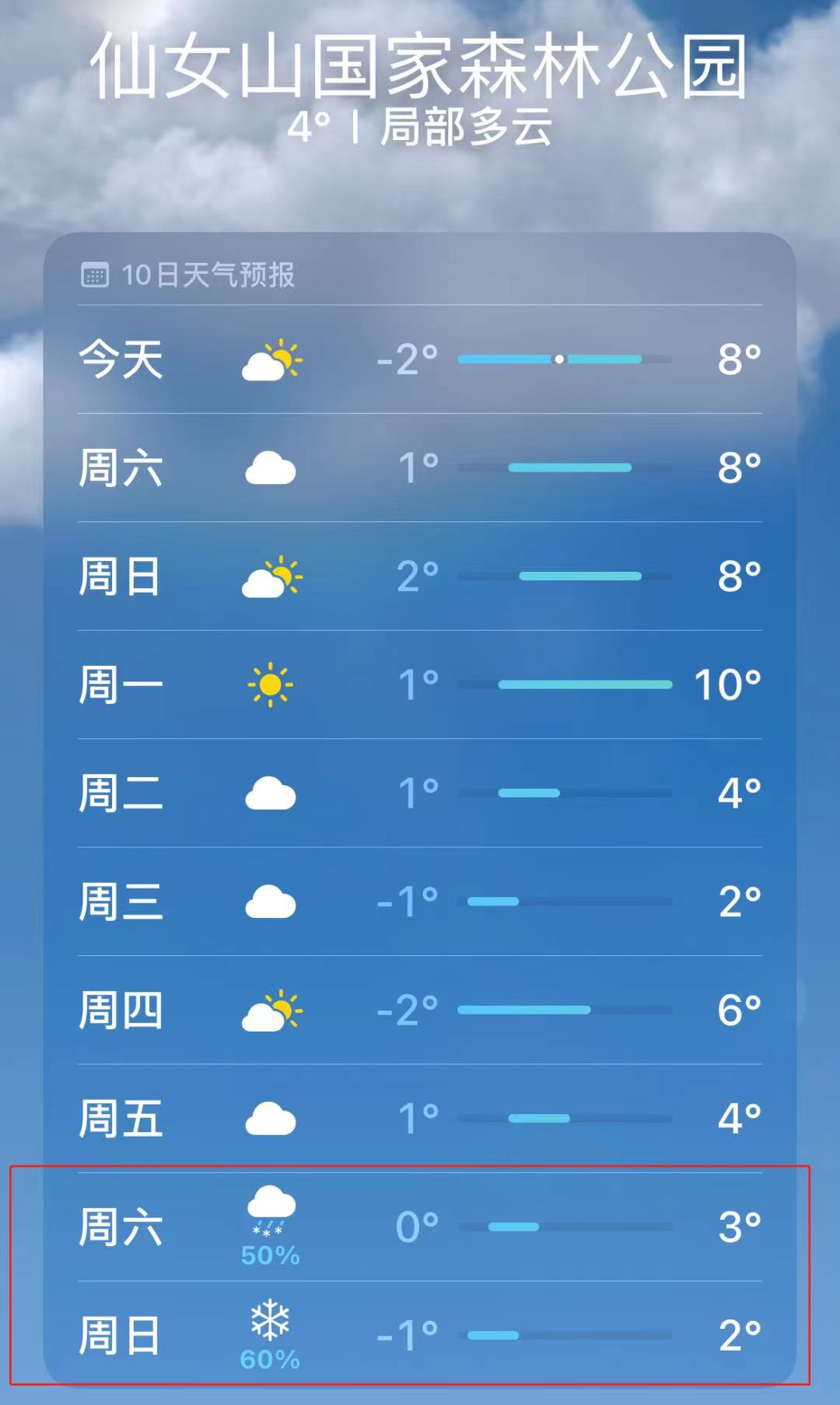
Task: Open the 周六 row with 50% sleet
Action: pyautogui.click(x=420, y=1228)
